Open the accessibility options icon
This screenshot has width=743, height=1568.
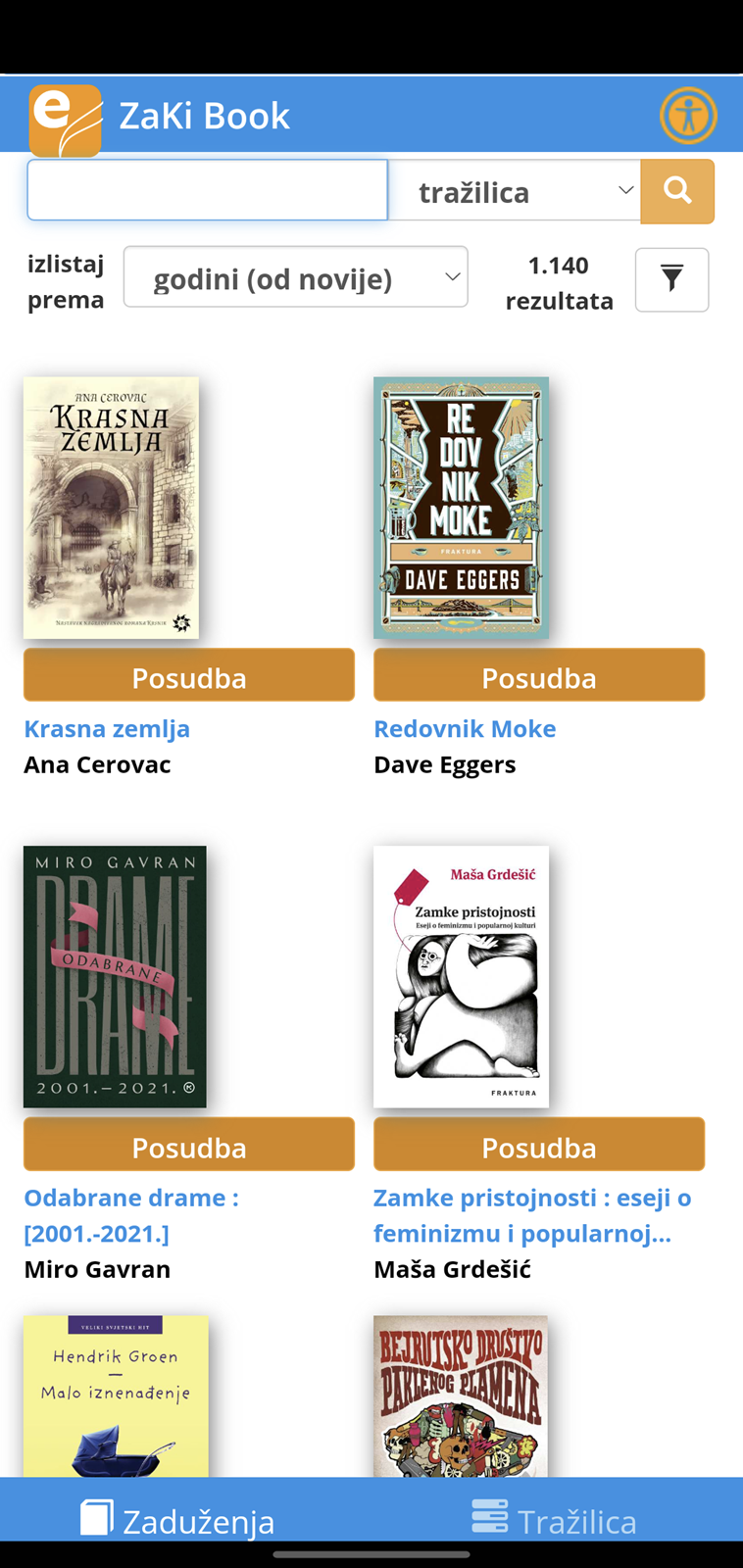click(x=688, y=116)
